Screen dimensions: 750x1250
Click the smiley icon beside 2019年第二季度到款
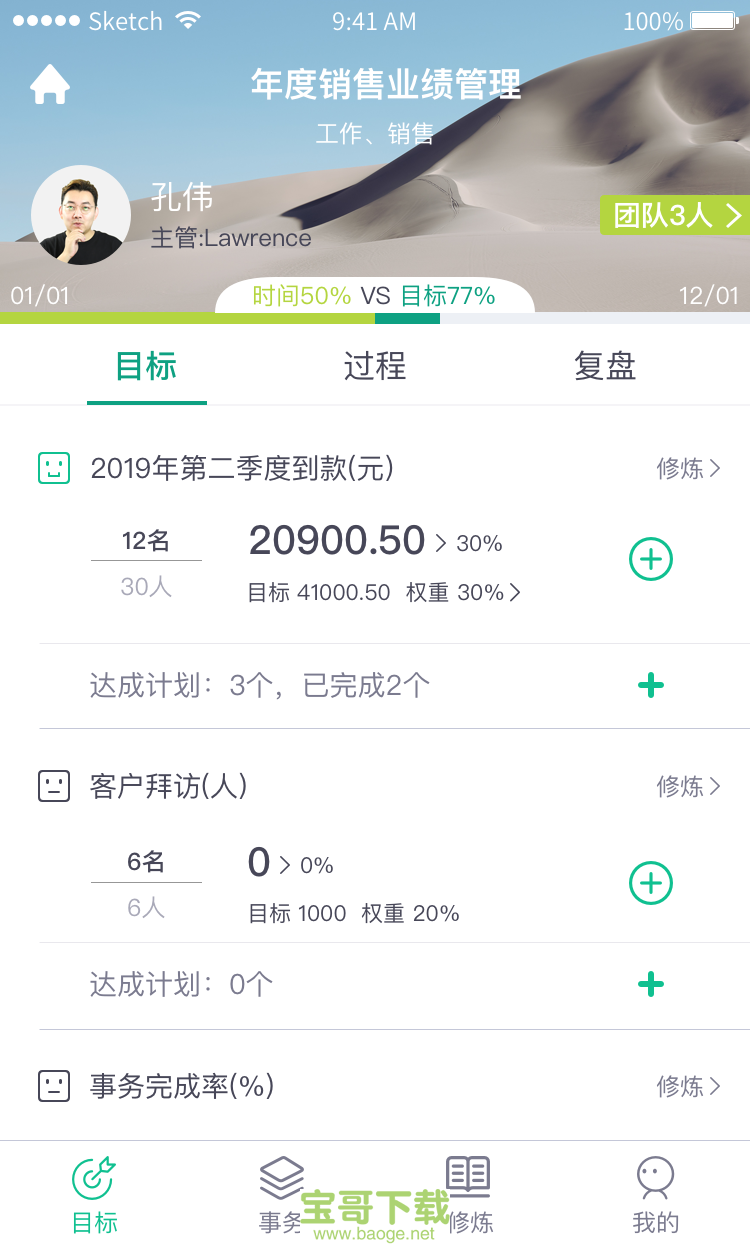point(54,468)
